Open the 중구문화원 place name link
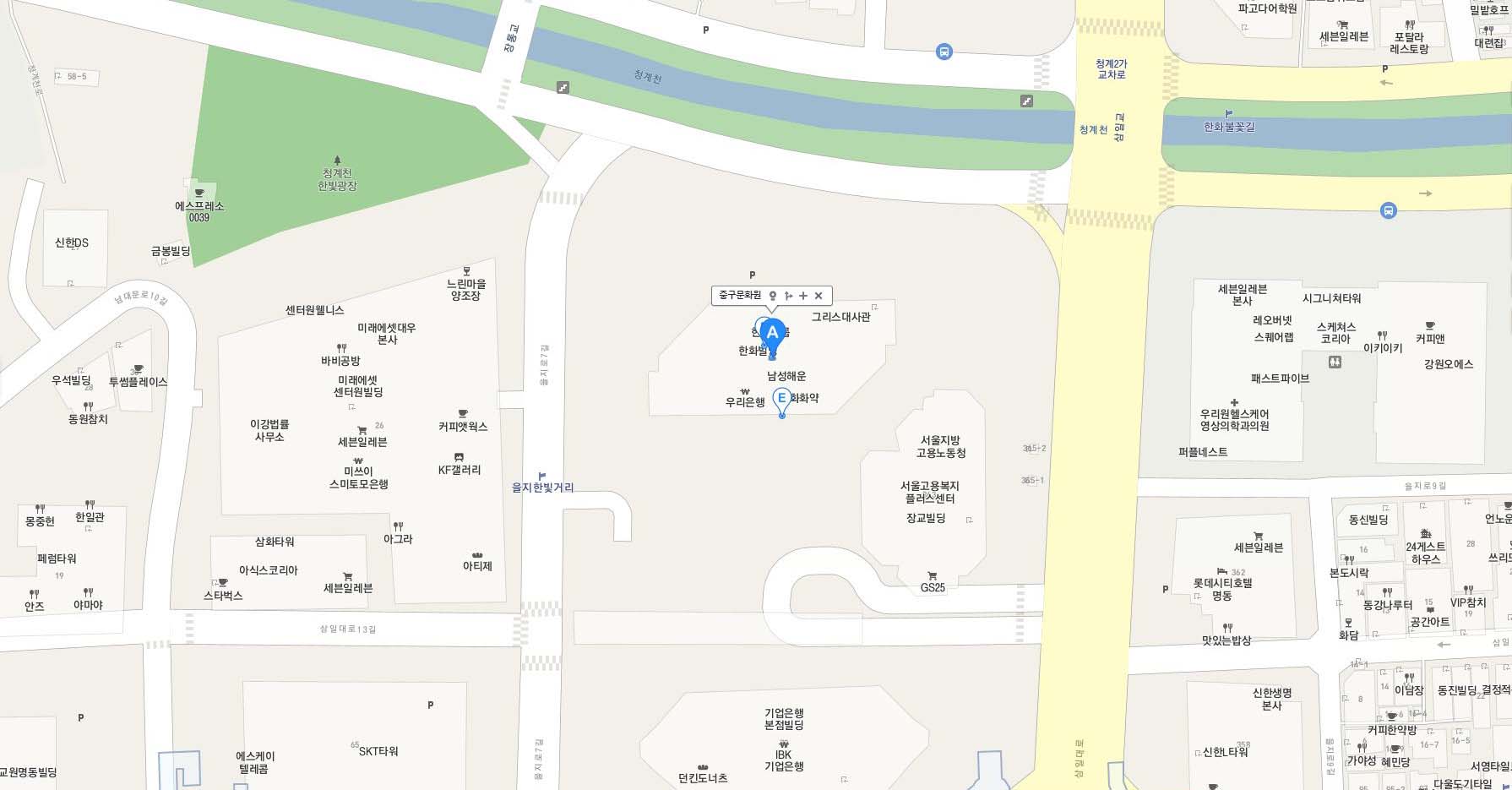Viewport: 1512px width, 790px height. click(x=740, y=295)
